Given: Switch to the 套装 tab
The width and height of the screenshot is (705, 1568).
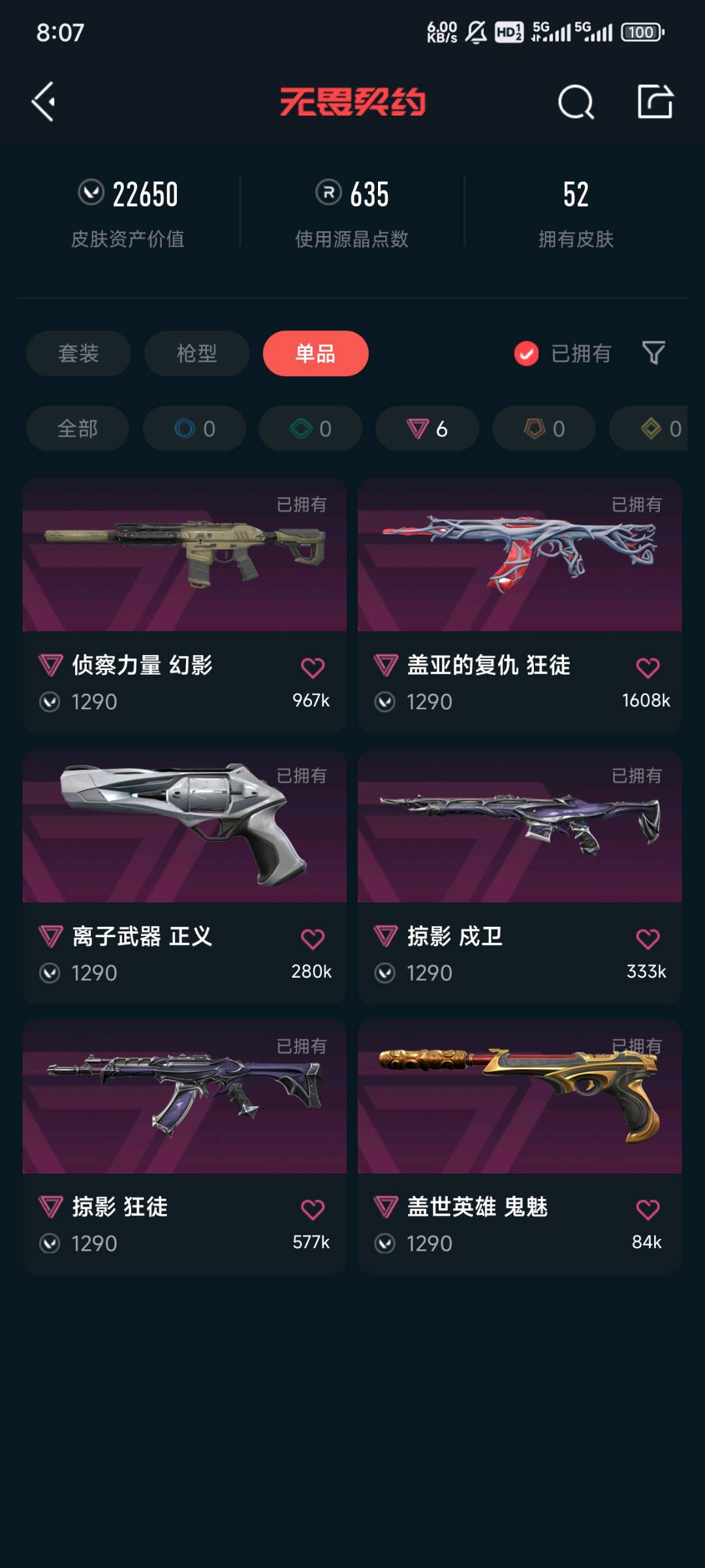Looking at the screenshot, I should [x=78, y=353].
